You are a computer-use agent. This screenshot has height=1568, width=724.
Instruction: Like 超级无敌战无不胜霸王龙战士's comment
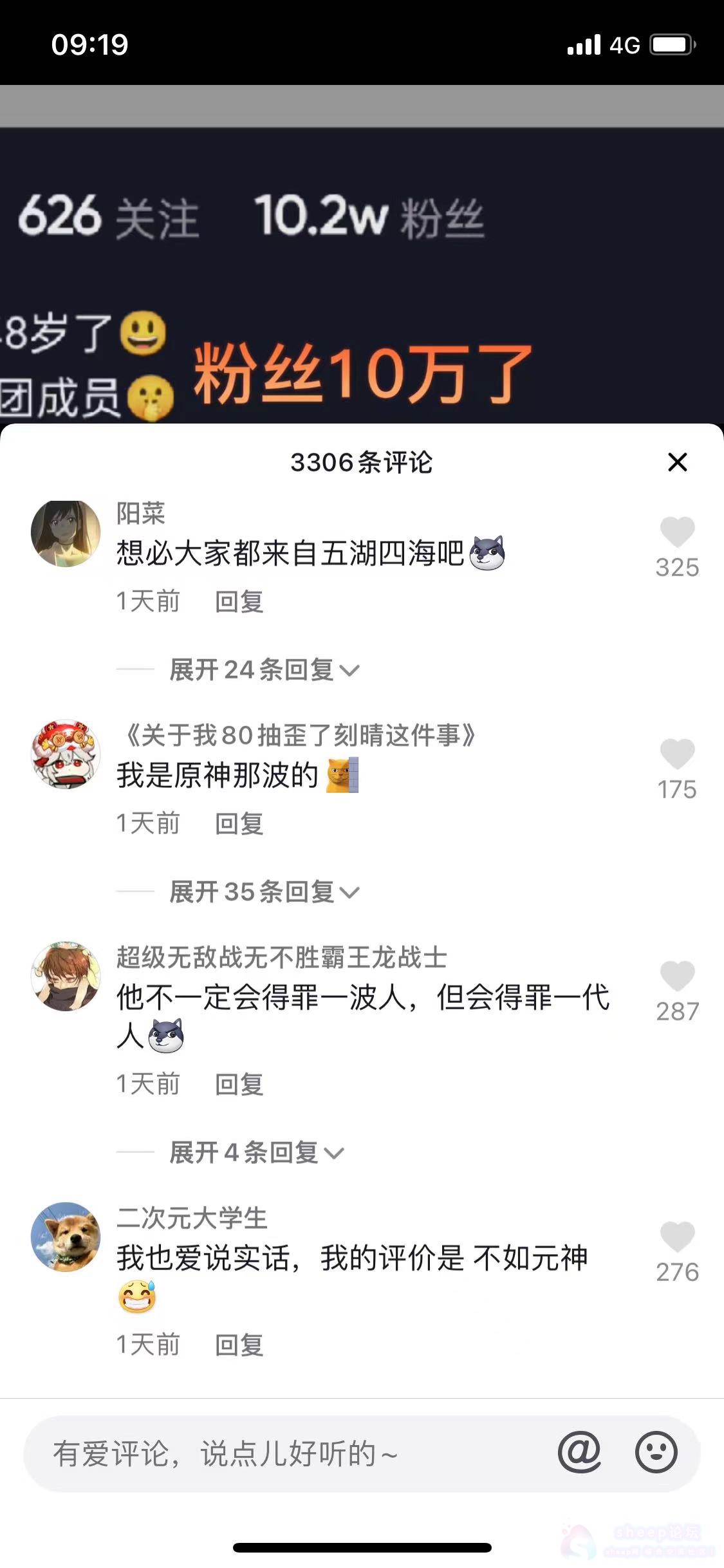coord(677,976)
